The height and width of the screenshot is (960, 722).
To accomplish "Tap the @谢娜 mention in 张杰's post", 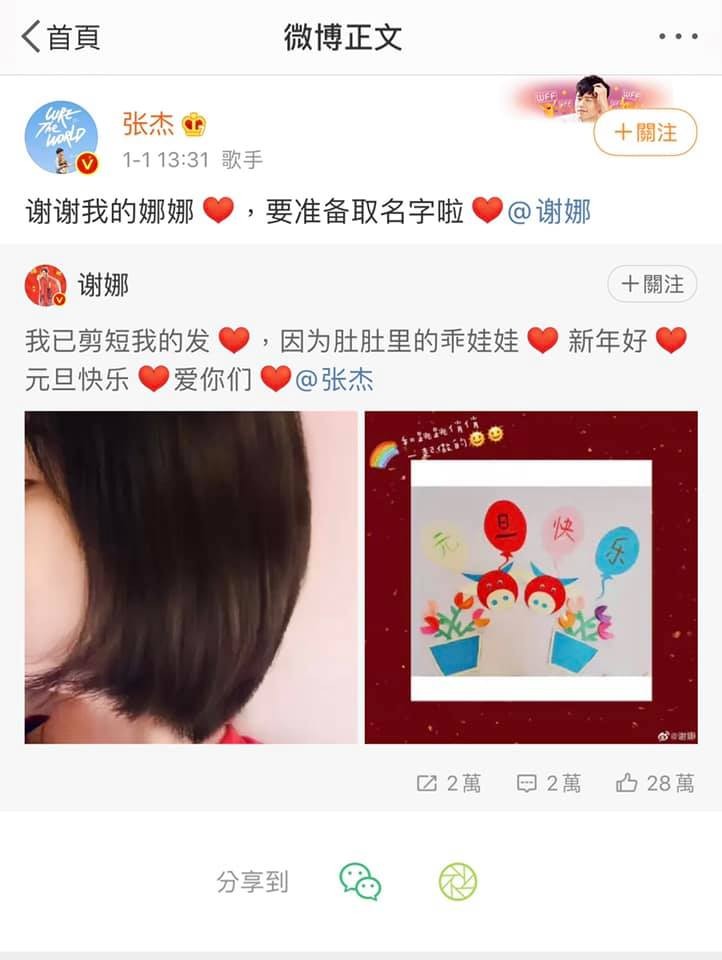I will click(549, 211).
